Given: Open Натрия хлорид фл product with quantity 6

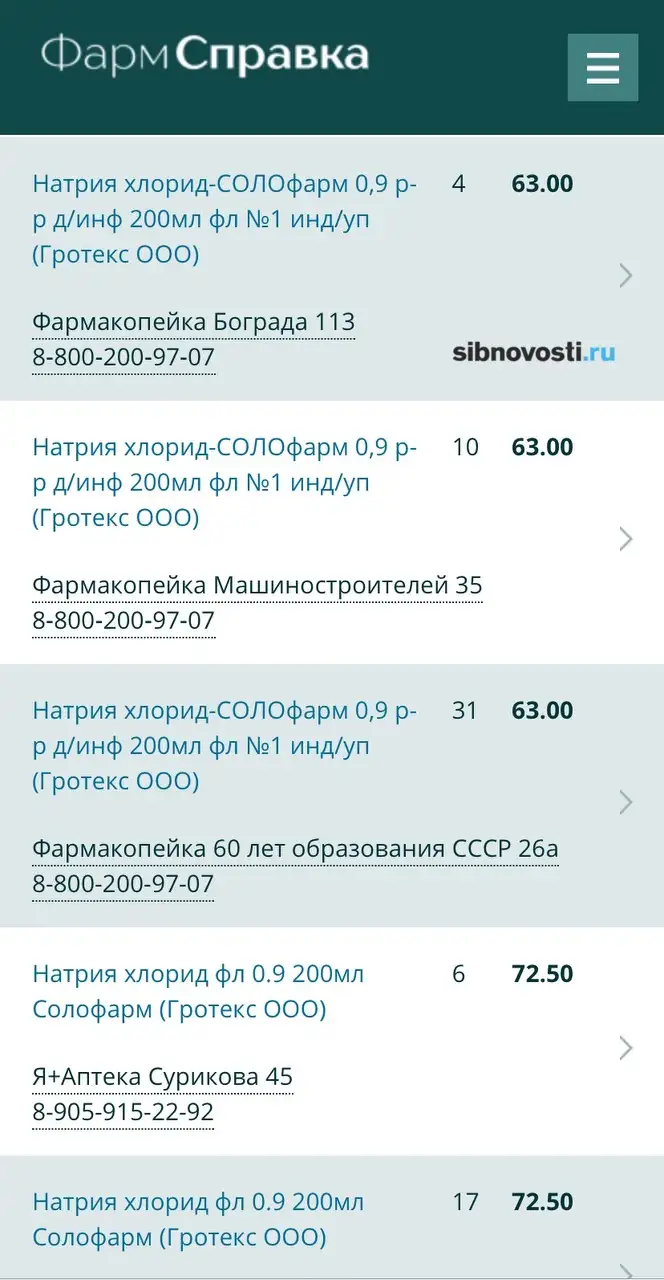Looking at the screenshot, I should coord(198,991).
